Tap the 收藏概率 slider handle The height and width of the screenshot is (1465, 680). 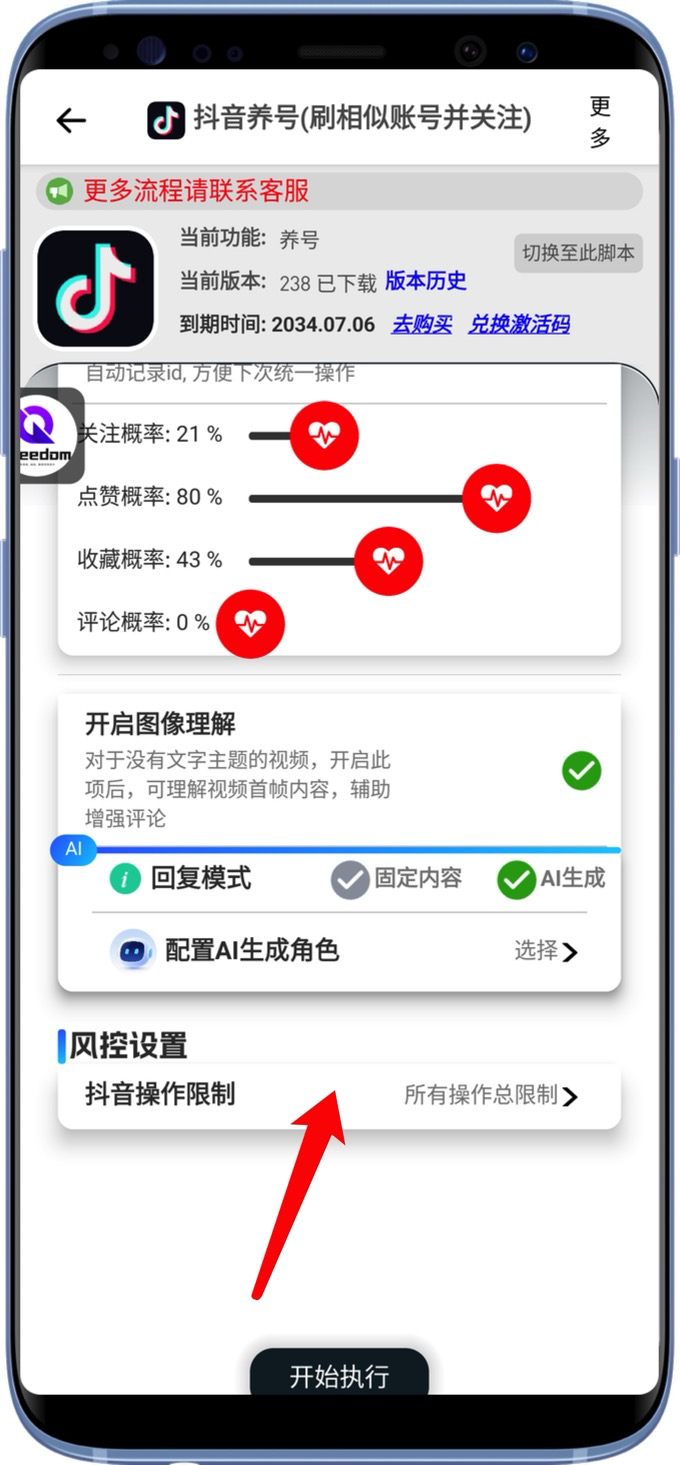pyautogui.click(x=389, y=560)
